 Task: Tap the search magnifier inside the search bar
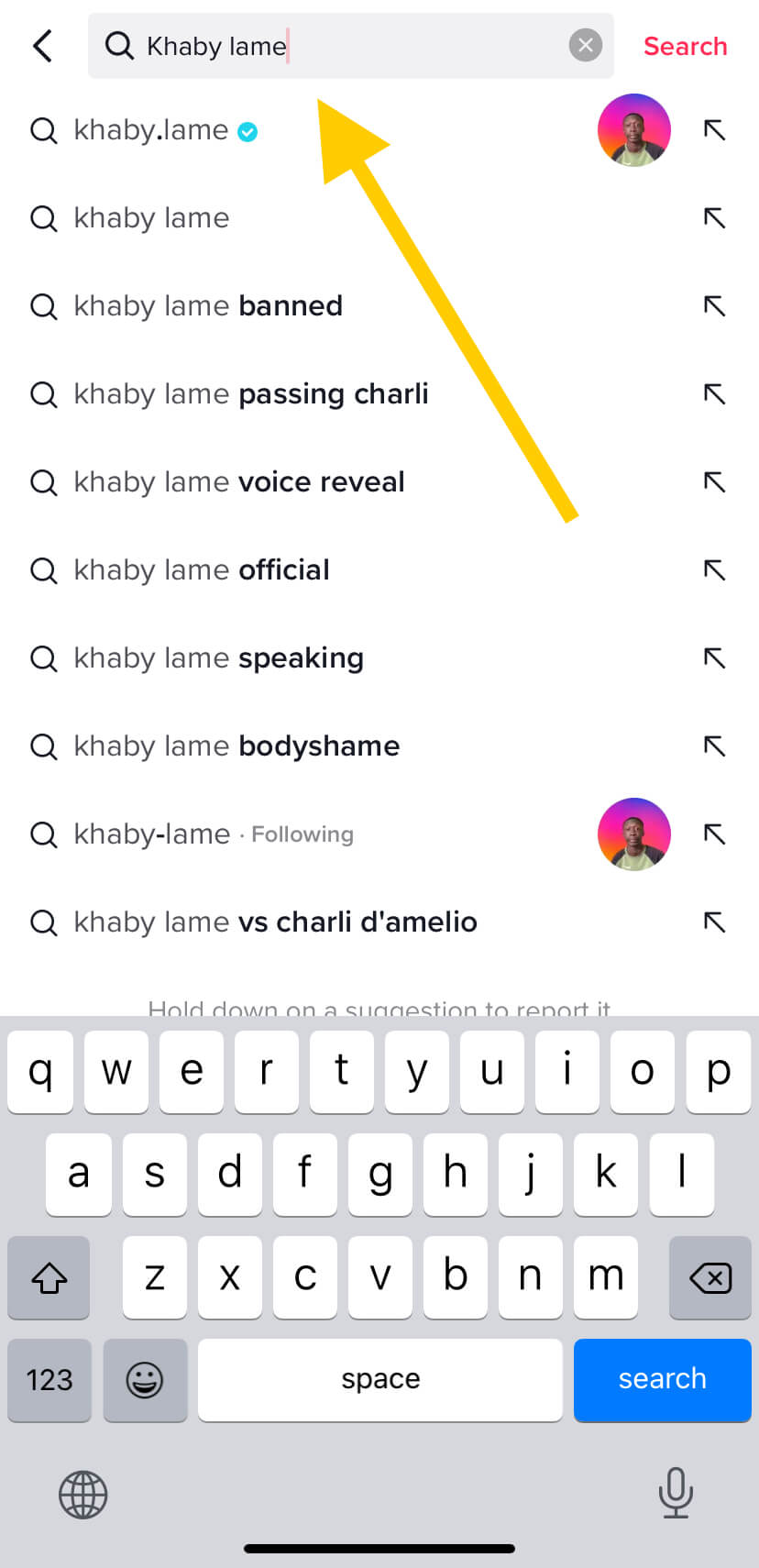118,45
